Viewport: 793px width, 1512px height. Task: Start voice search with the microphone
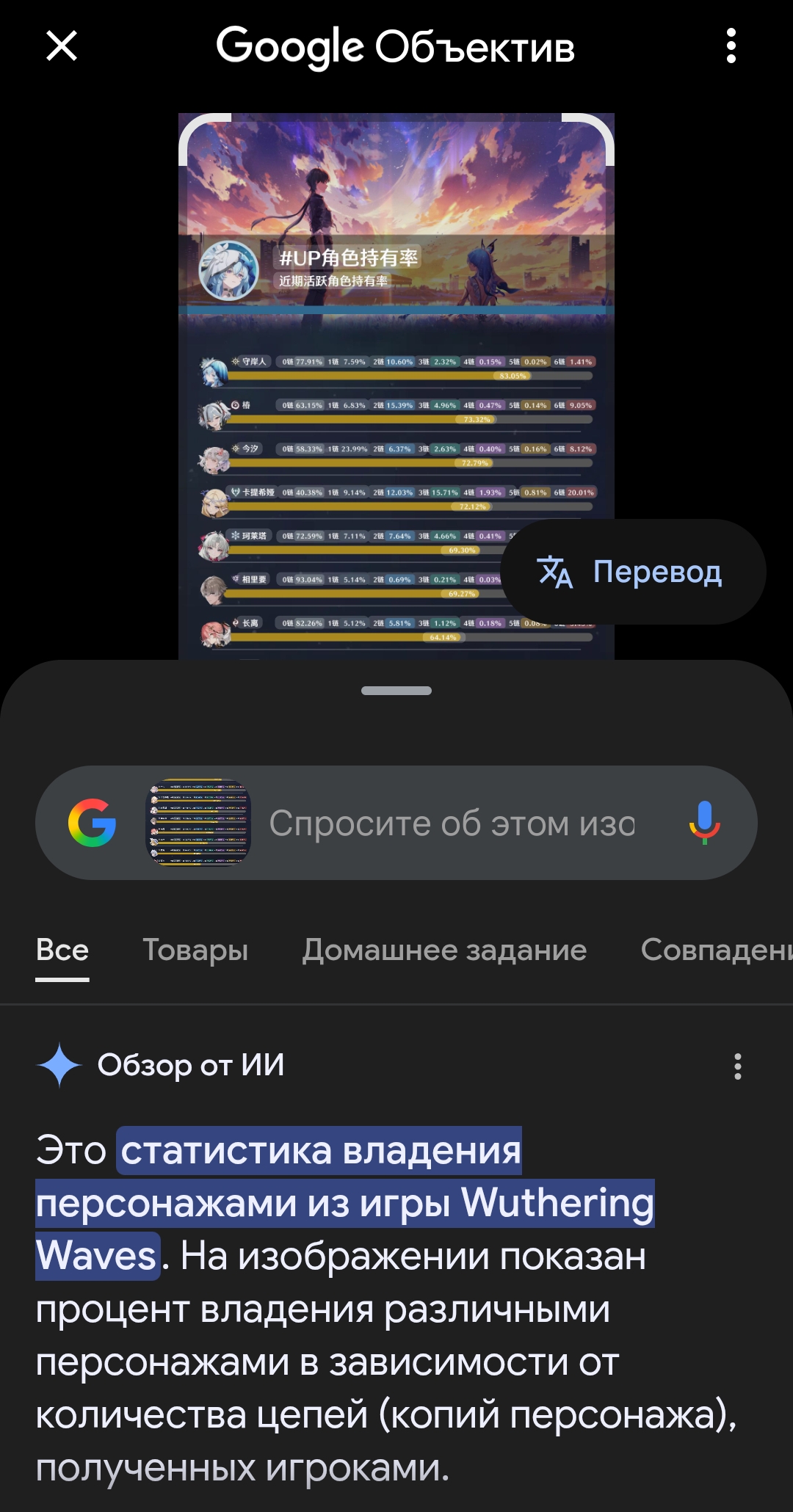(x=703, y=823)
